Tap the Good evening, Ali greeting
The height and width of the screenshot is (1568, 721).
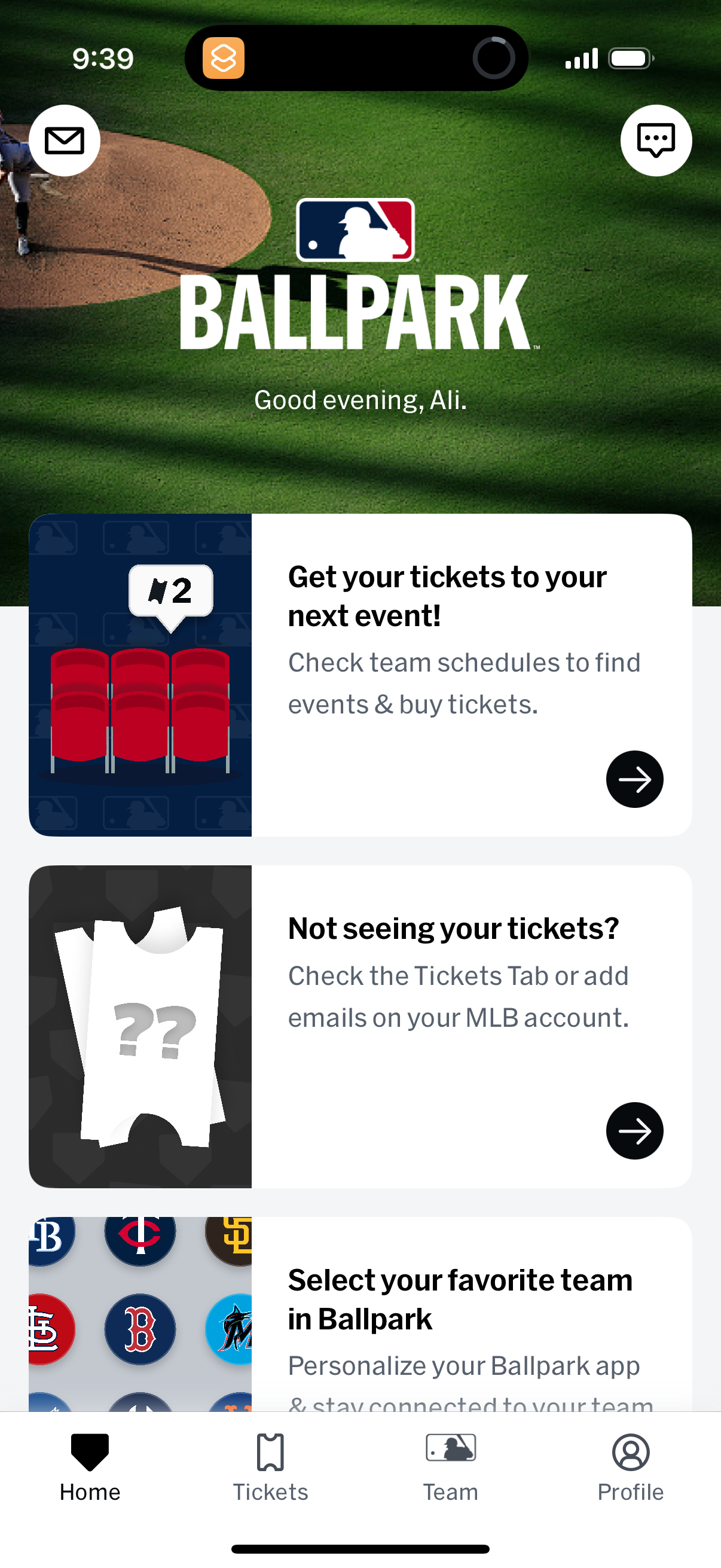click(x=360, y=400)
